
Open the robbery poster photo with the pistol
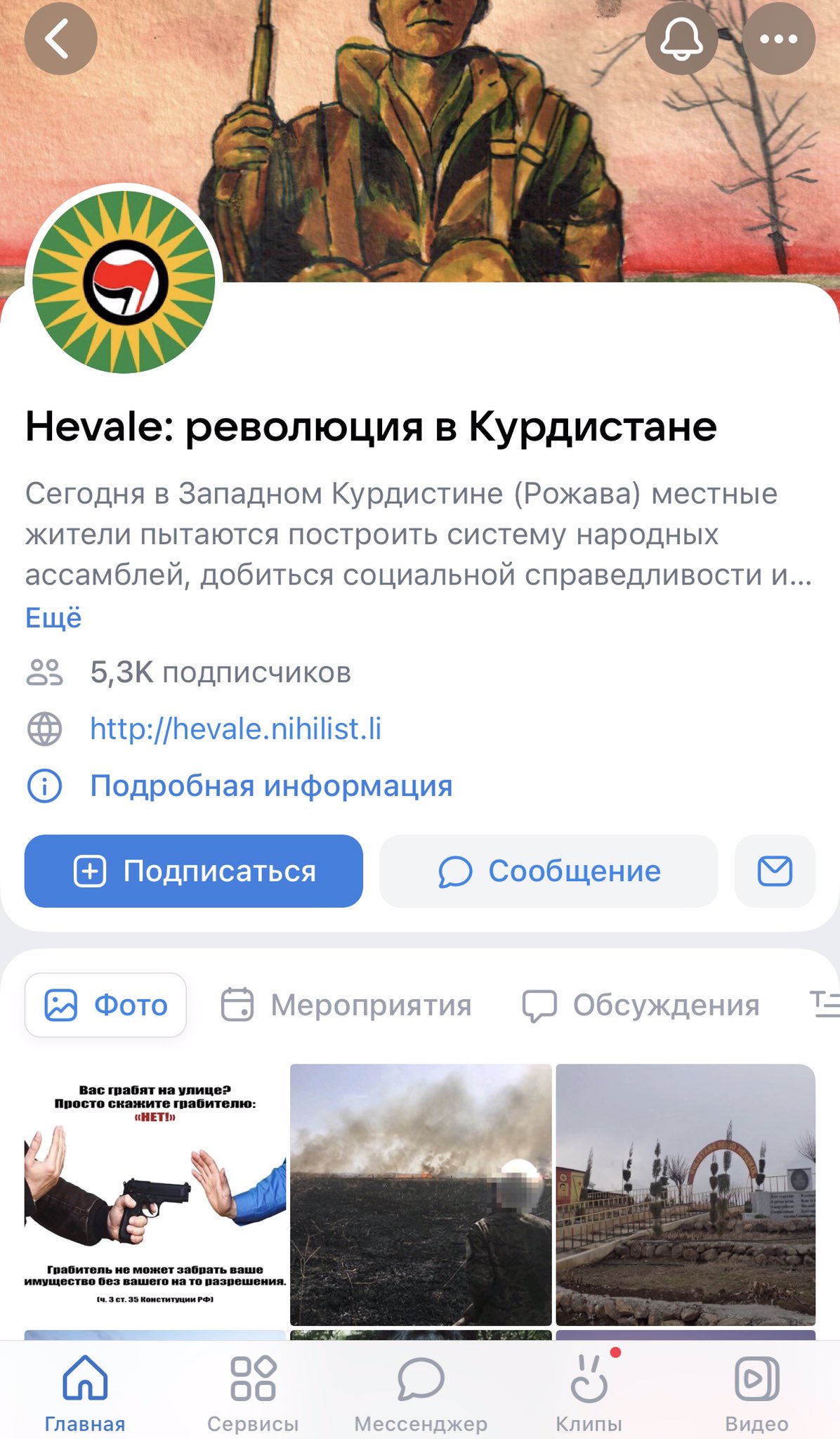[155, 1194]
